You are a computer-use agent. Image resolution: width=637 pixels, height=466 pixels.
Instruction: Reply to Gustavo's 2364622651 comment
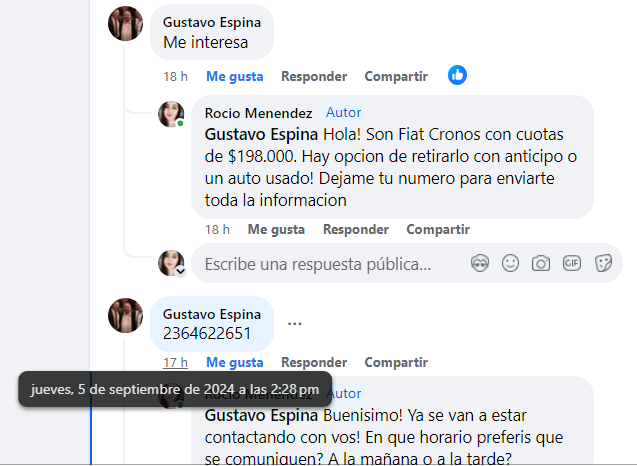point(314,362)
